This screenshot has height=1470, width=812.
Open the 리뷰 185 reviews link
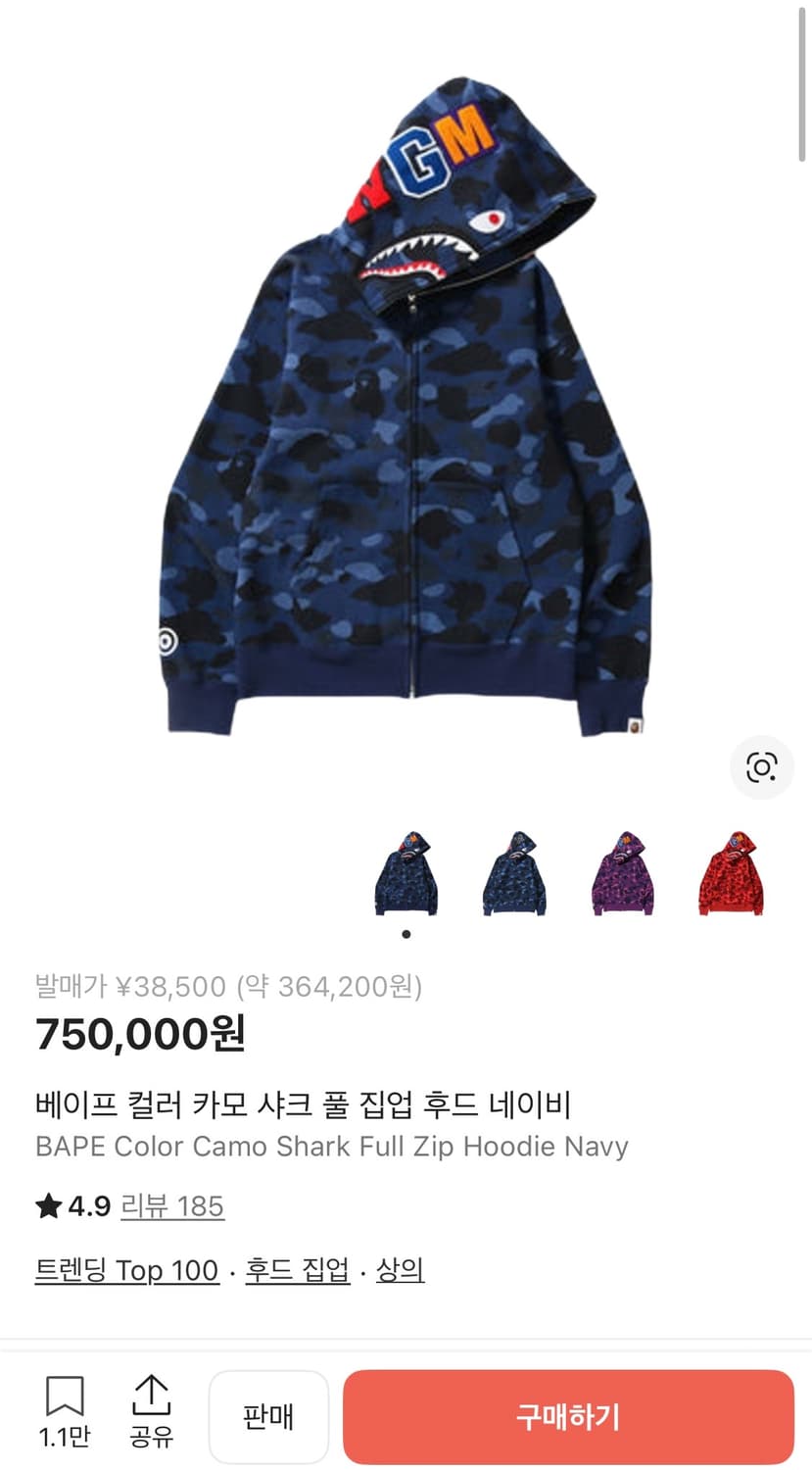(172, 1206)
